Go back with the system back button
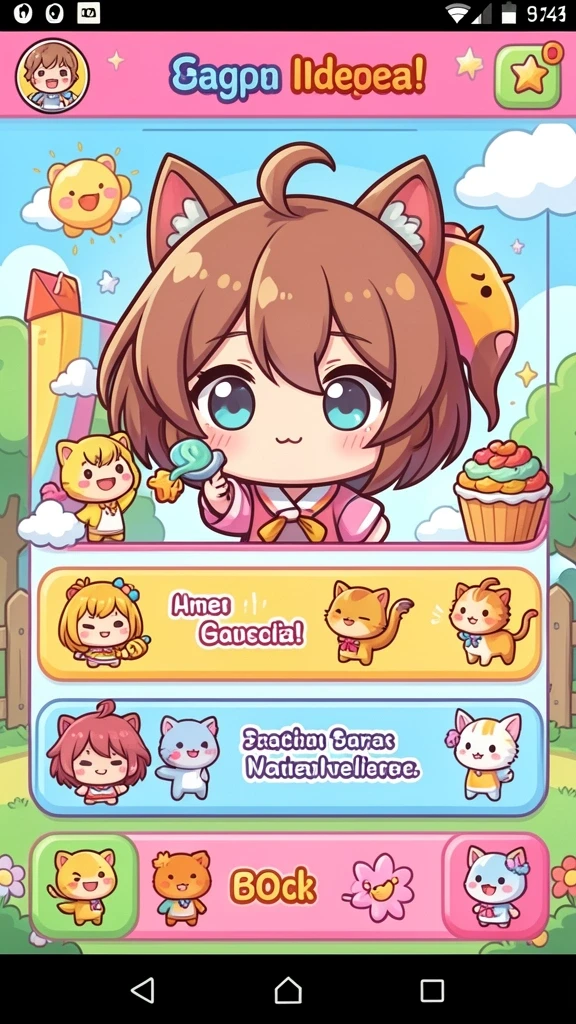The height and width of the screenshot is (1024, 576). pos(143,990)
